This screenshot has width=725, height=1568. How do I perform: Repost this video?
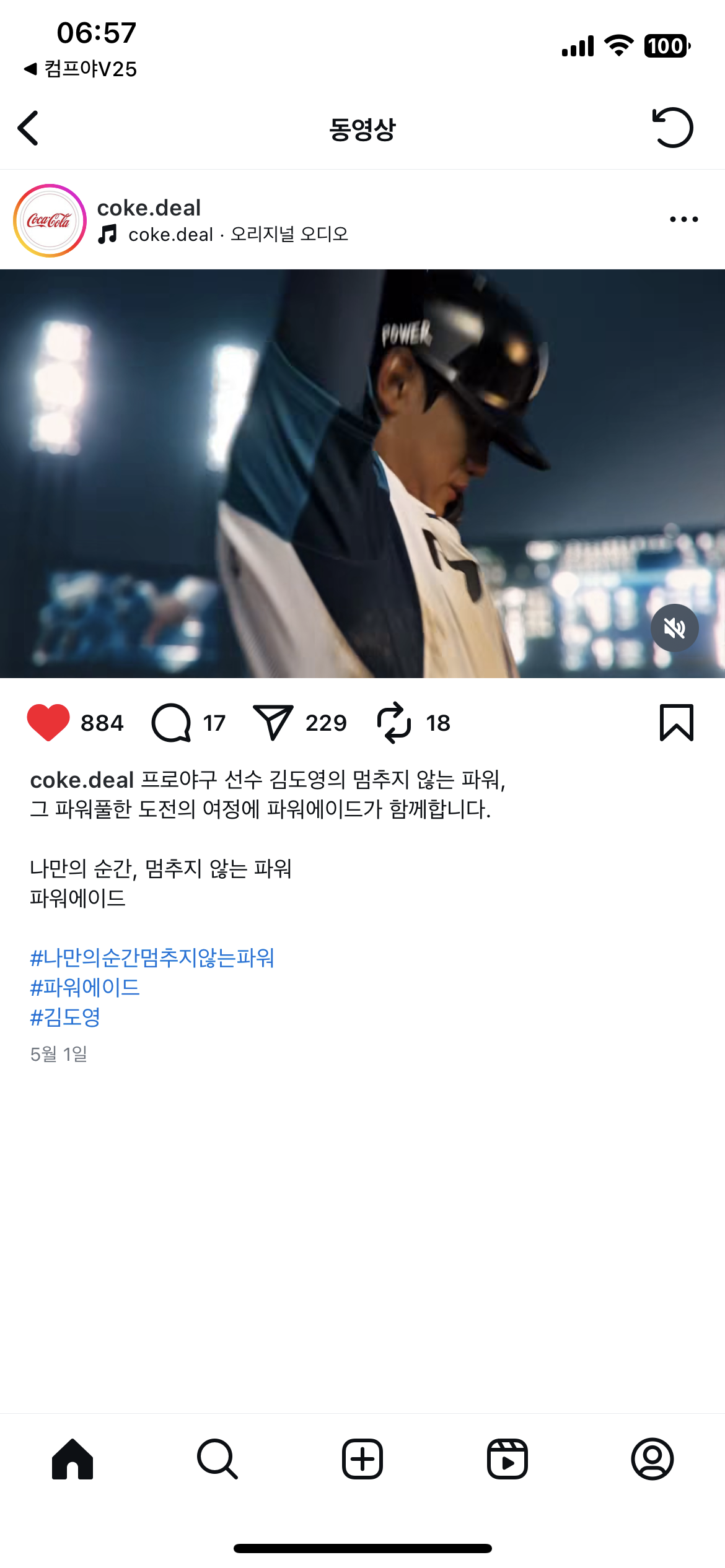(394, 722)
